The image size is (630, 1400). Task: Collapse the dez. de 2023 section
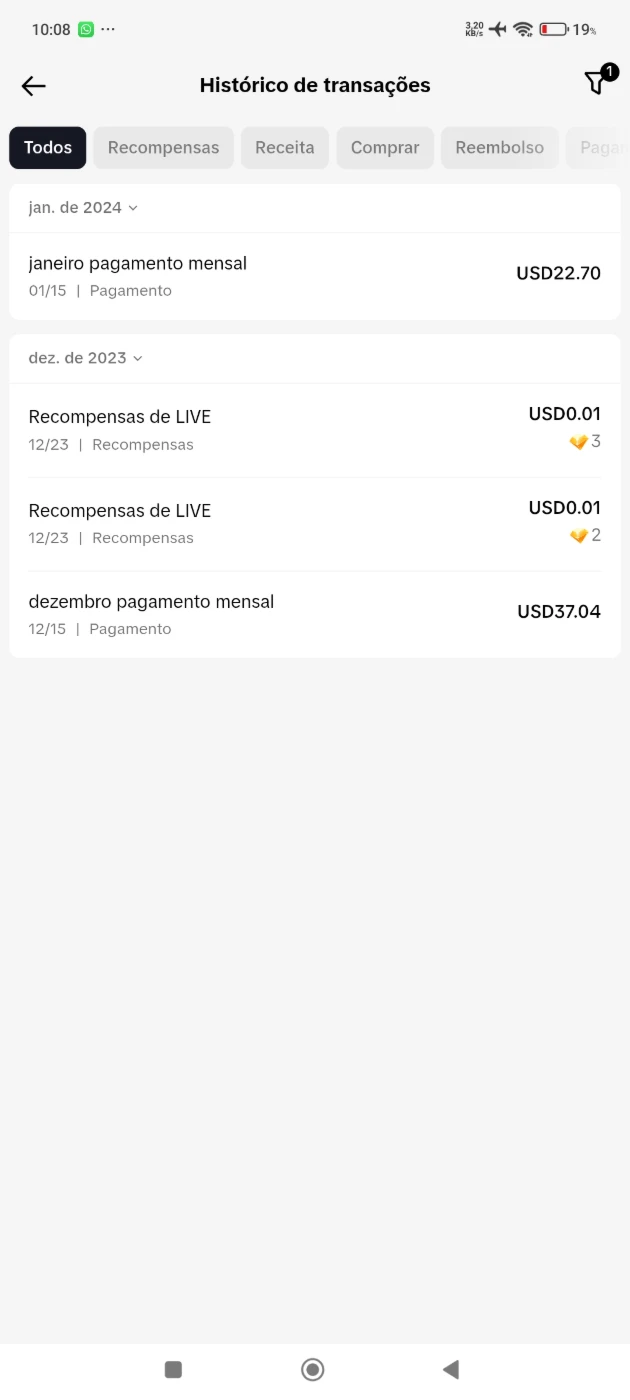click(86, 358)
